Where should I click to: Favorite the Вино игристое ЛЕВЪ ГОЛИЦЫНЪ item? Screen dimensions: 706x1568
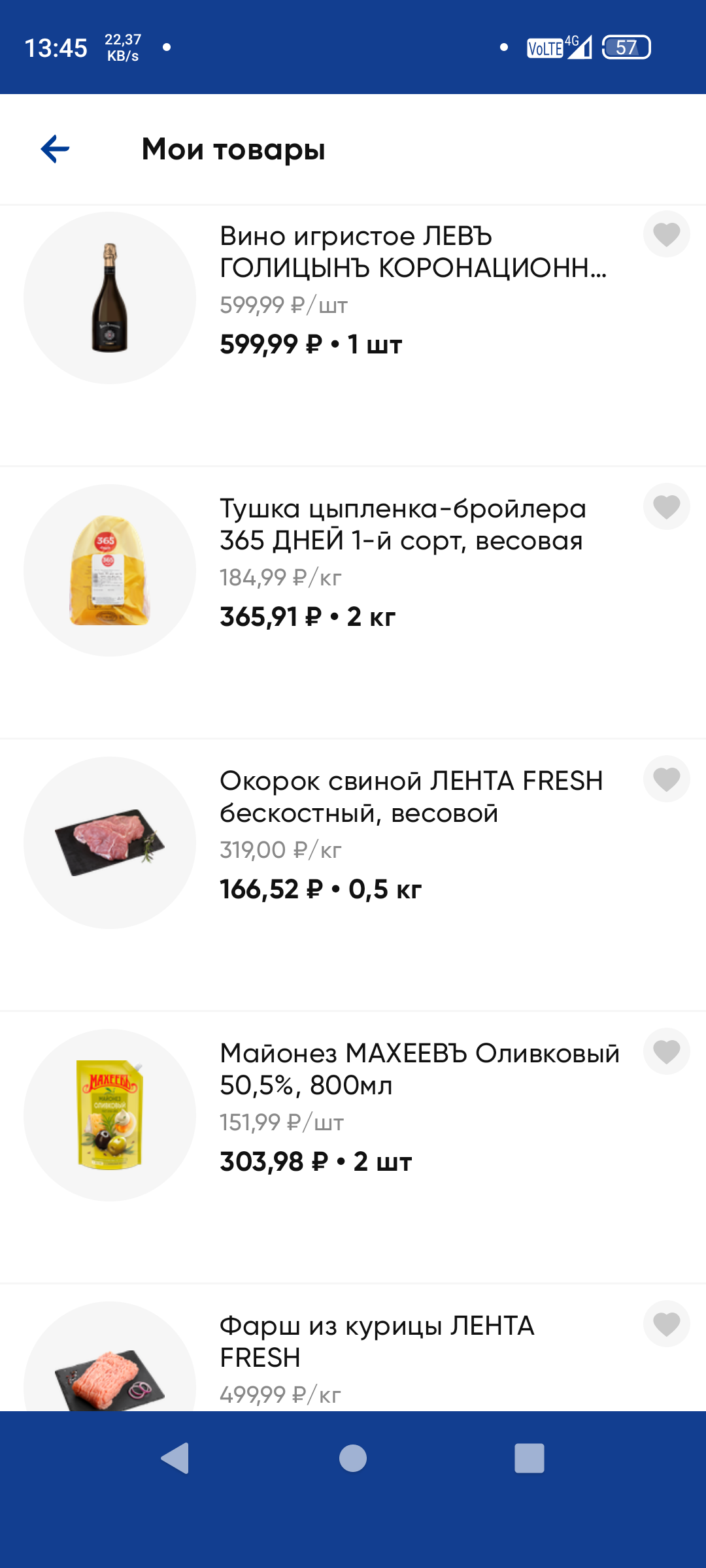[666, 235]
